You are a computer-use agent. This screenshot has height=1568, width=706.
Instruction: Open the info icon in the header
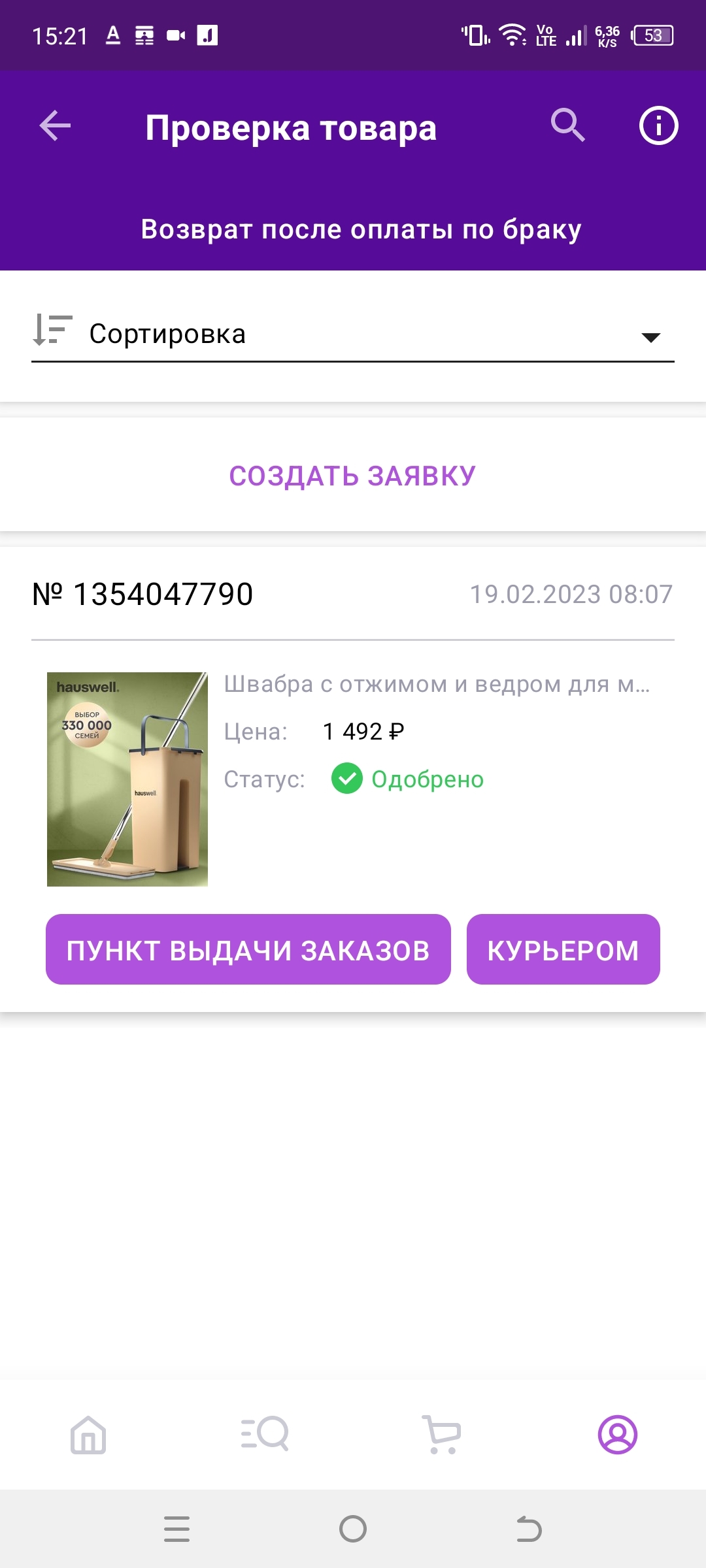tap(658, 125)
